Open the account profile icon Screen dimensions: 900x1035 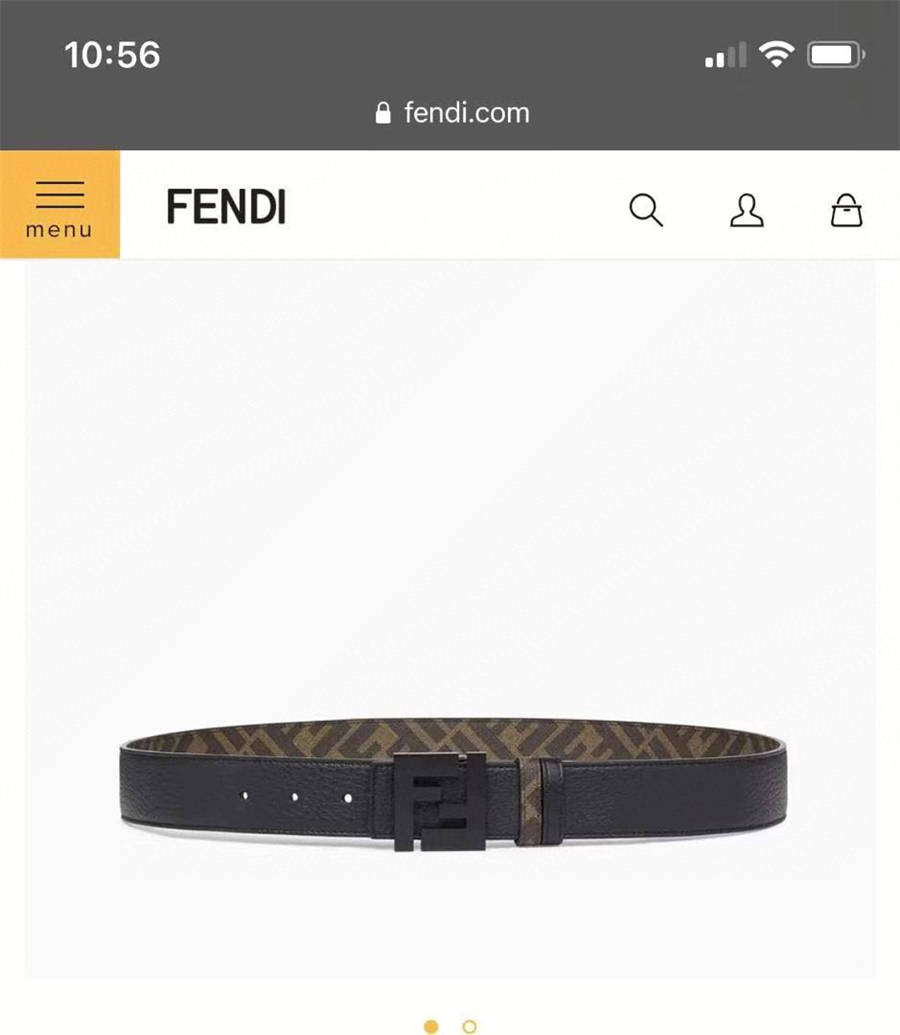747,210
